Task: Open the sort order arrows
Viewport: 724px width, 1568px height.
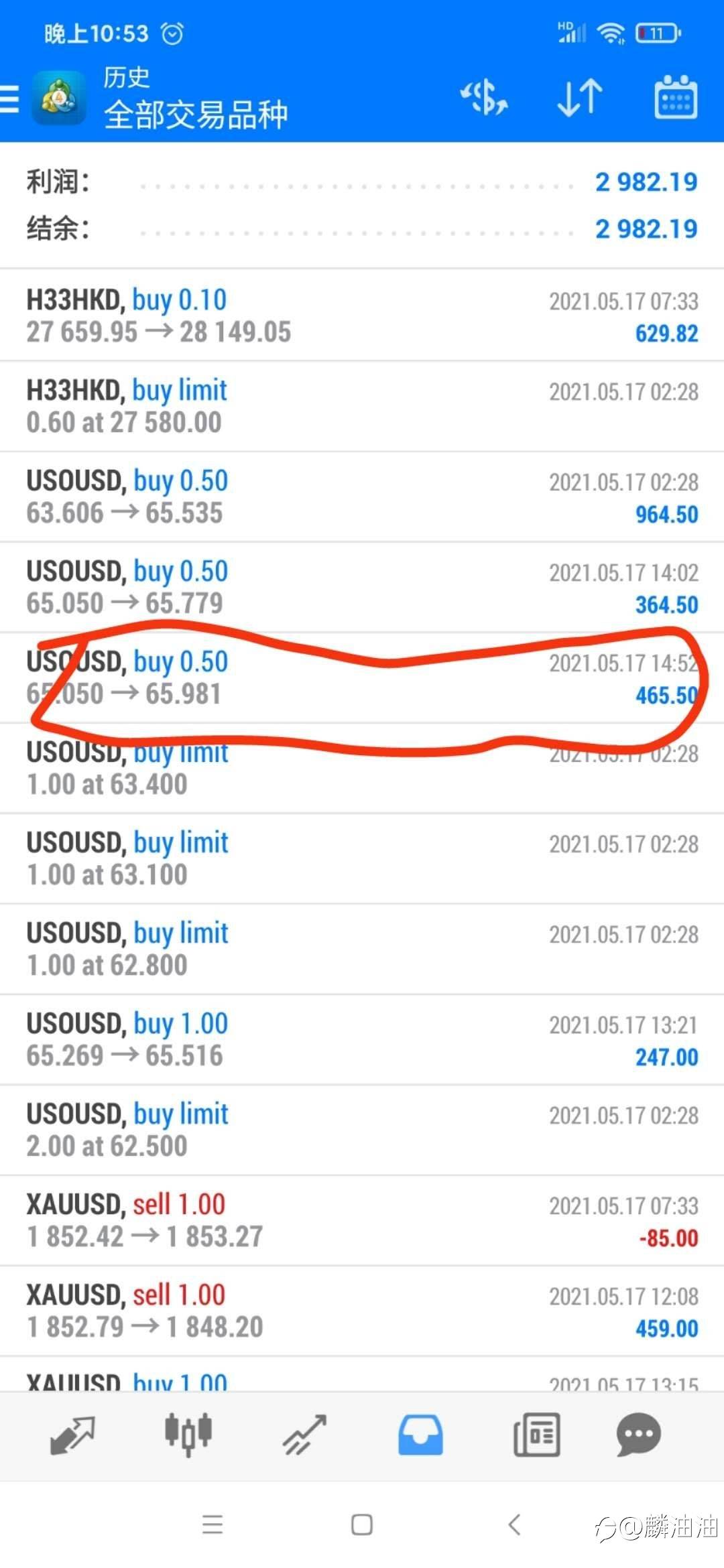Action: pyautogui.click(x=580, y=98)
